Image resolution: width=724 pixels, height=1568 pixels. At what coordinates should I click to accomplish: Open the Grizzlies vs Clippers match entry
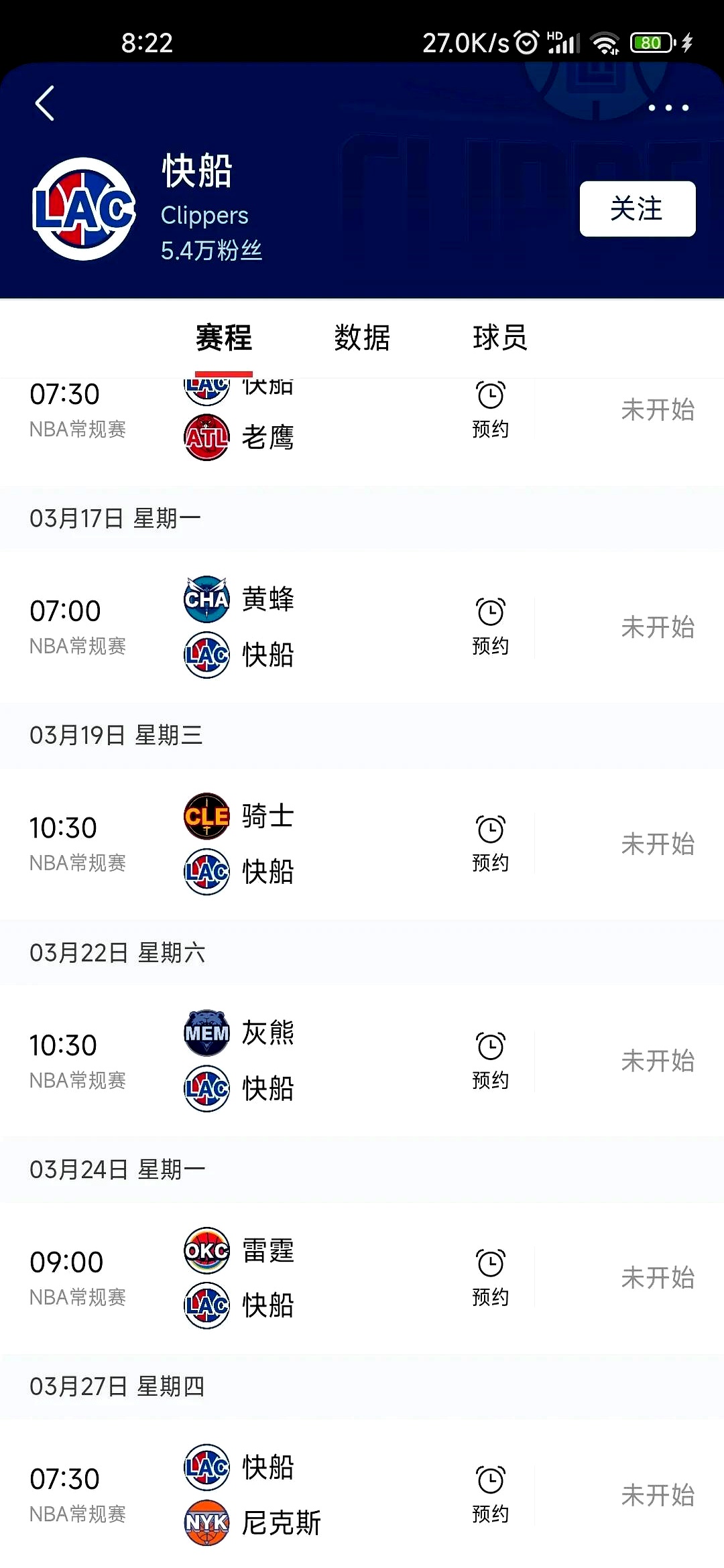268,1061
